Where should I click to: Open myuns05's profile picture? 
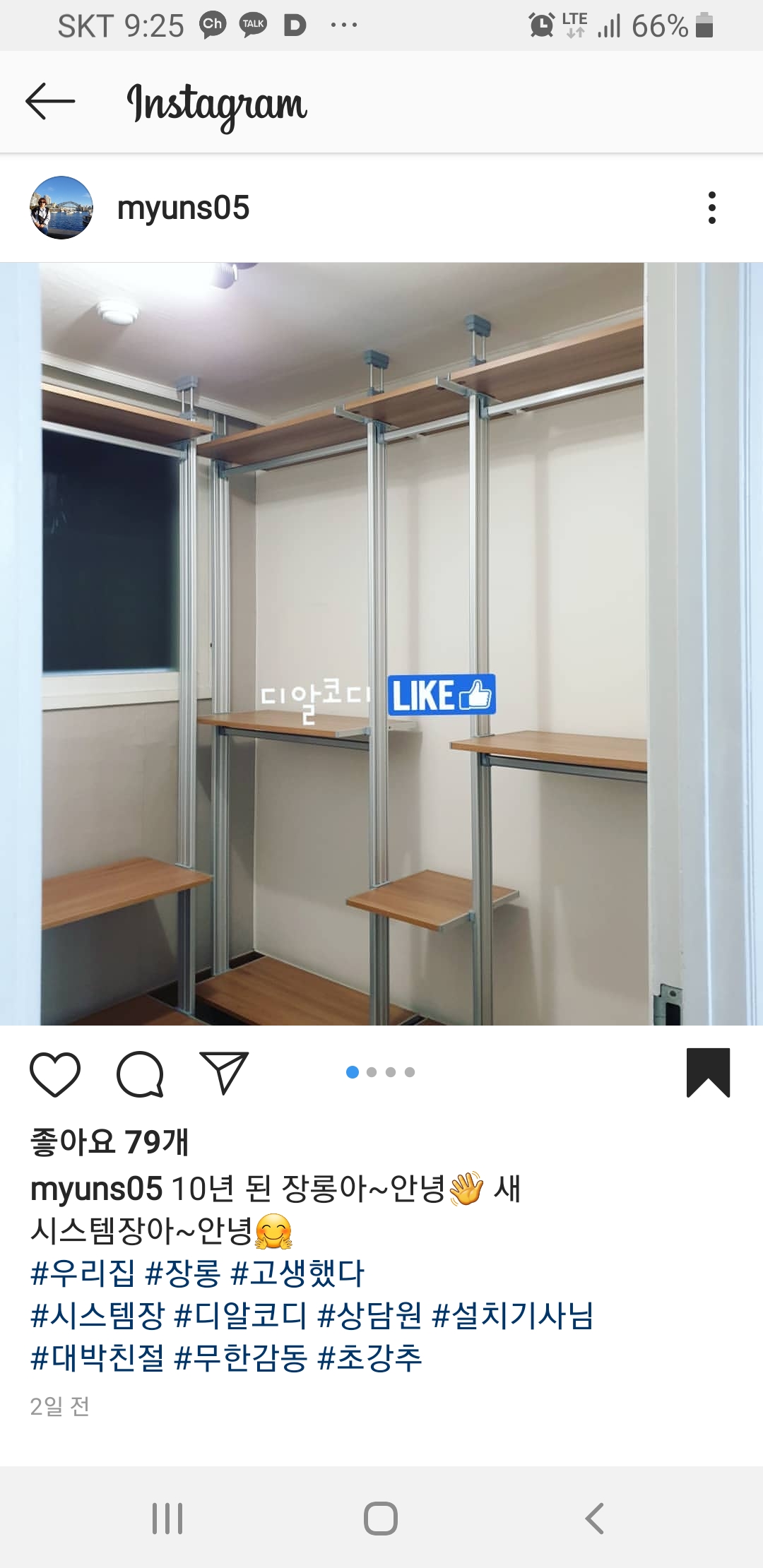(x=61, y=208)
